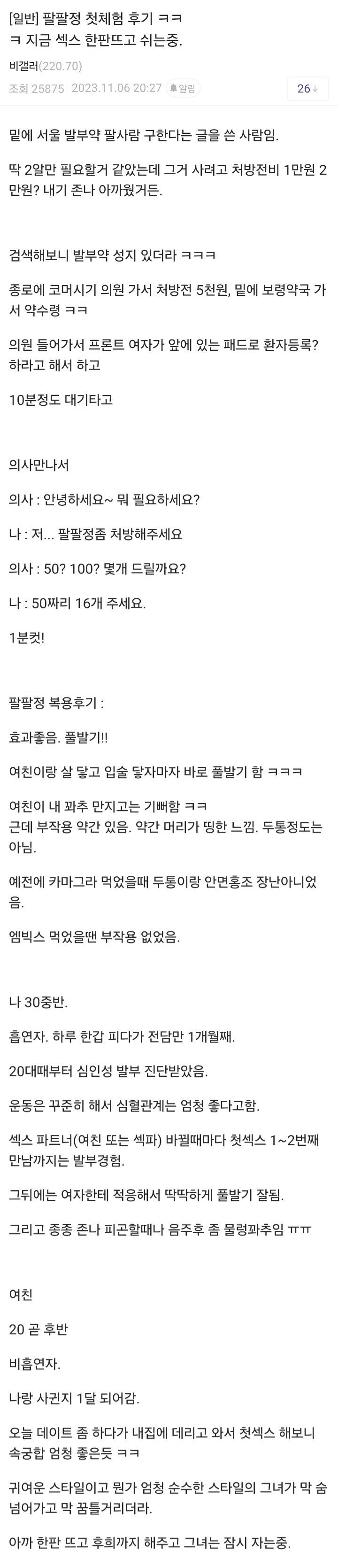
Task: Tap the 알림 notification button
Action: 183,88
